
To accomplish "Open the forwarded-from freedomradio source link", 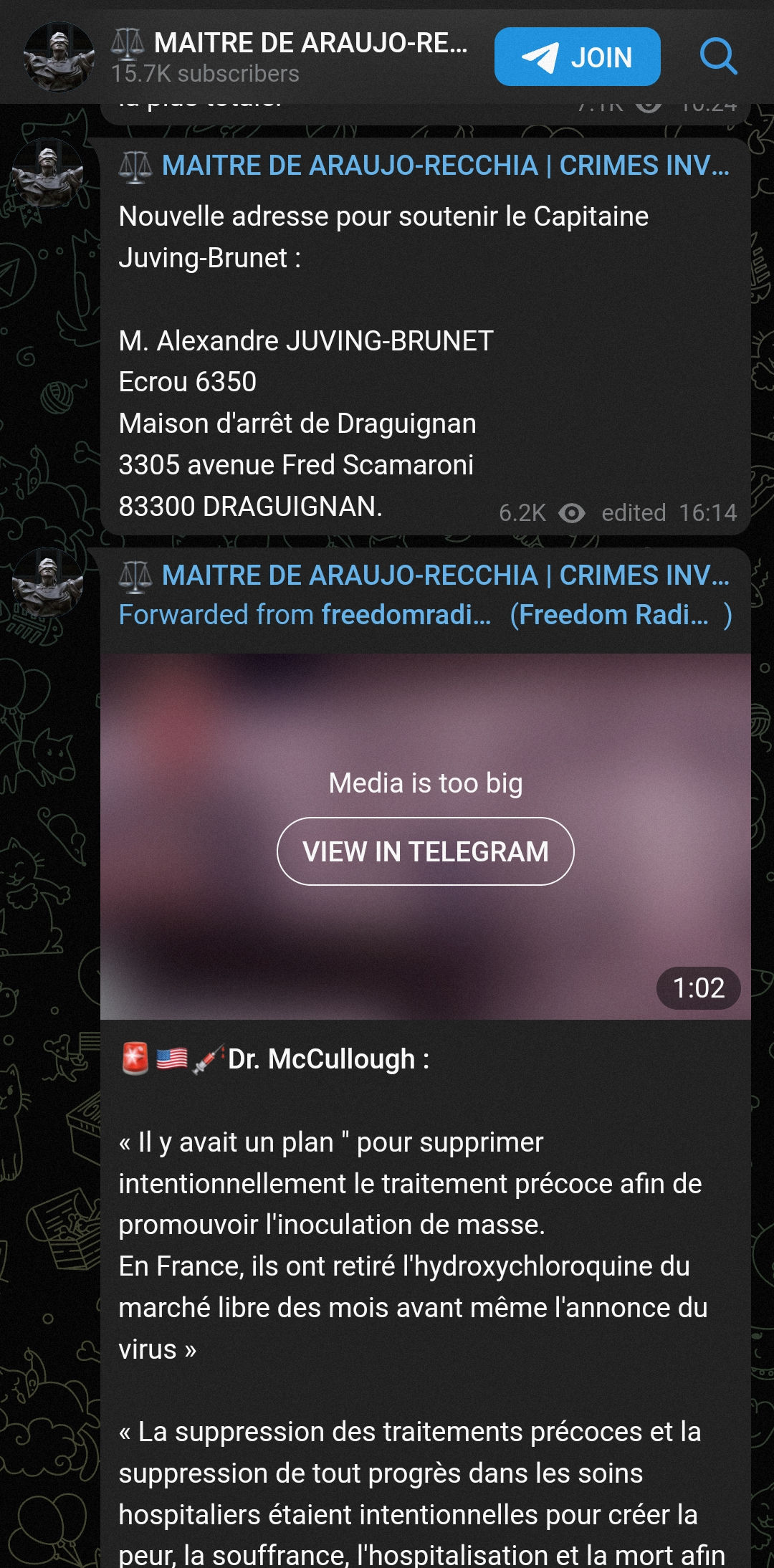I will pyautogui.click(x=406, y=615).
